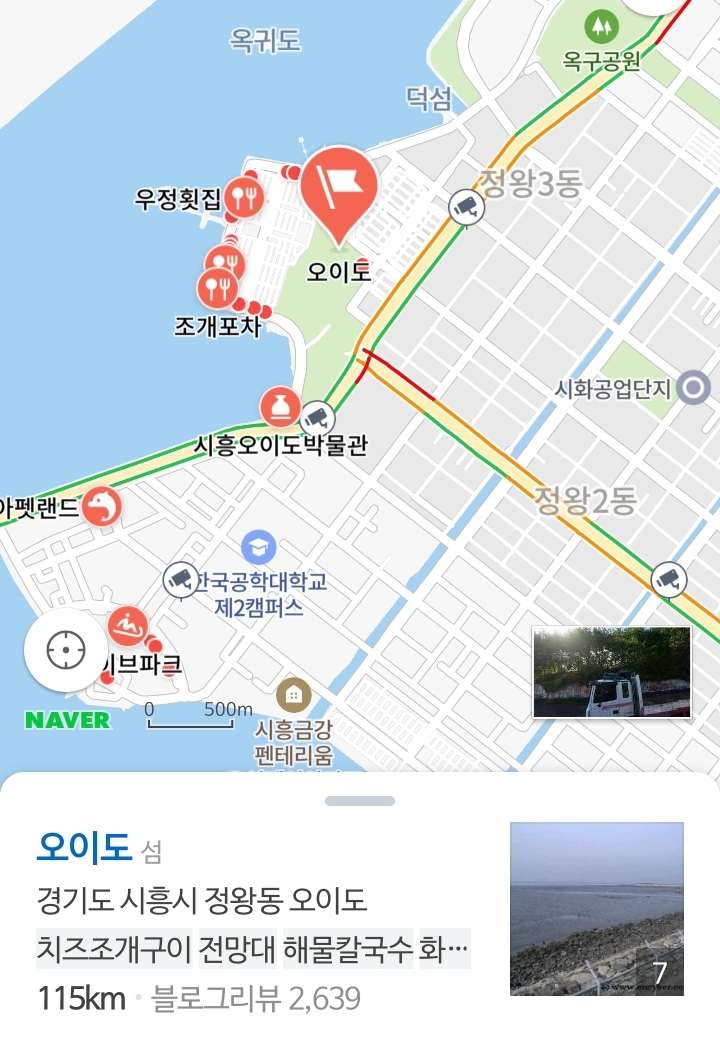This screenshot has width=720, height=1037.
Task: Tap the 시흥오이도박물관 map marker
Action: [281, 406]
